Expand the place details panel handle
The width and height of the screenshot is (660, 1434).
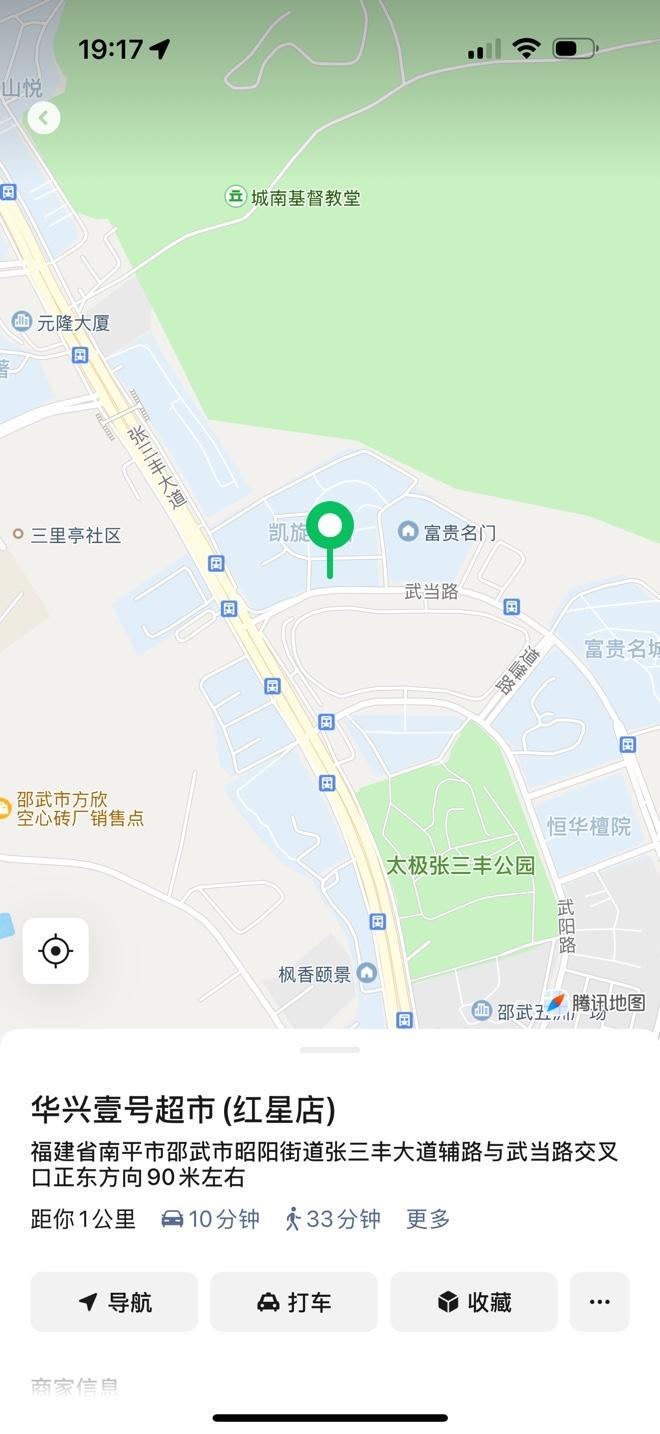click(330, 1049)
